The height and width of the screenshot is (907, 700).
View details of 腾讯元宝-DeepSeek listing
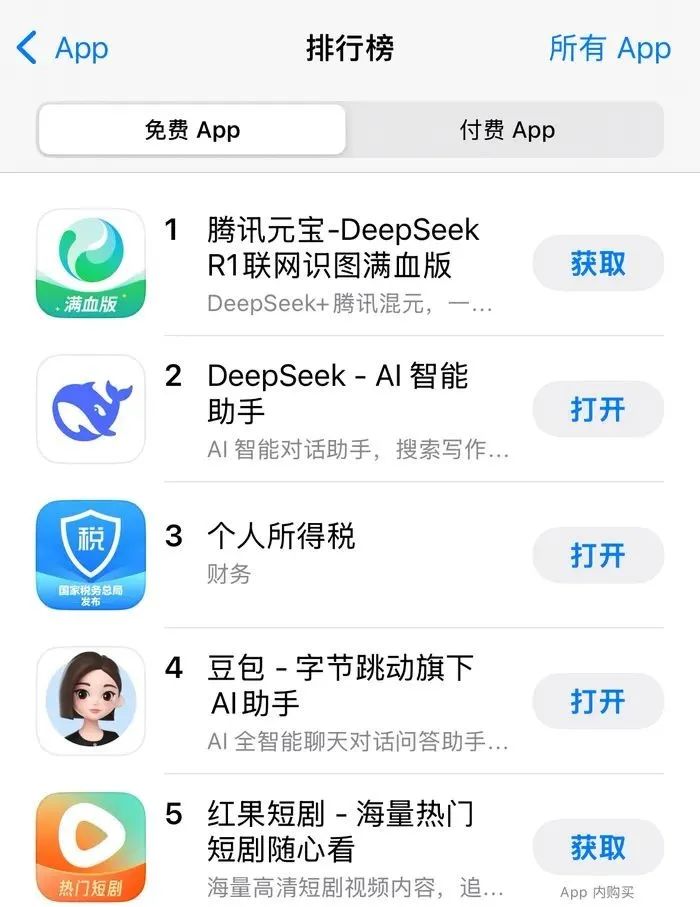342,247
